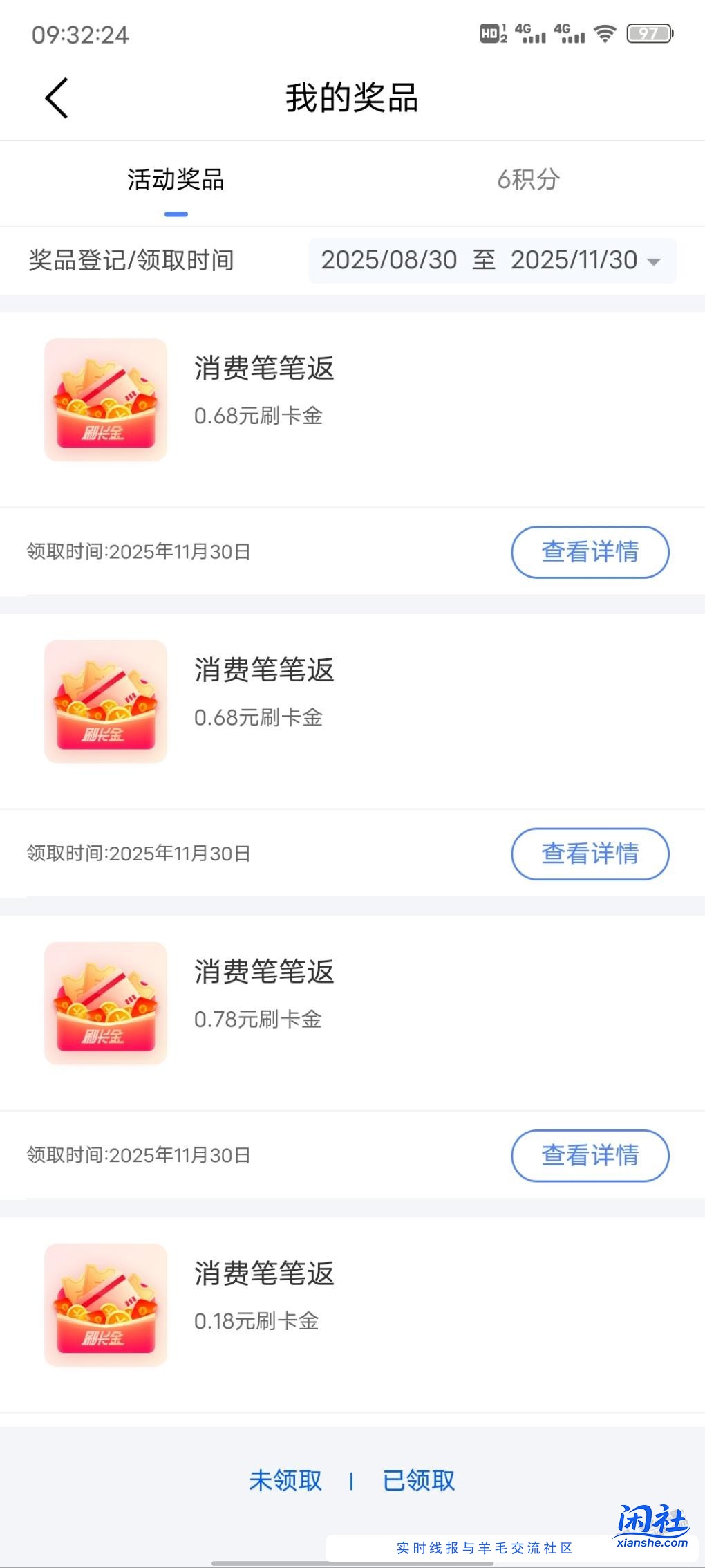Open the prize date range dropdown arrow
Viewport: 705px width, 1568px height.
click(655, 261)
